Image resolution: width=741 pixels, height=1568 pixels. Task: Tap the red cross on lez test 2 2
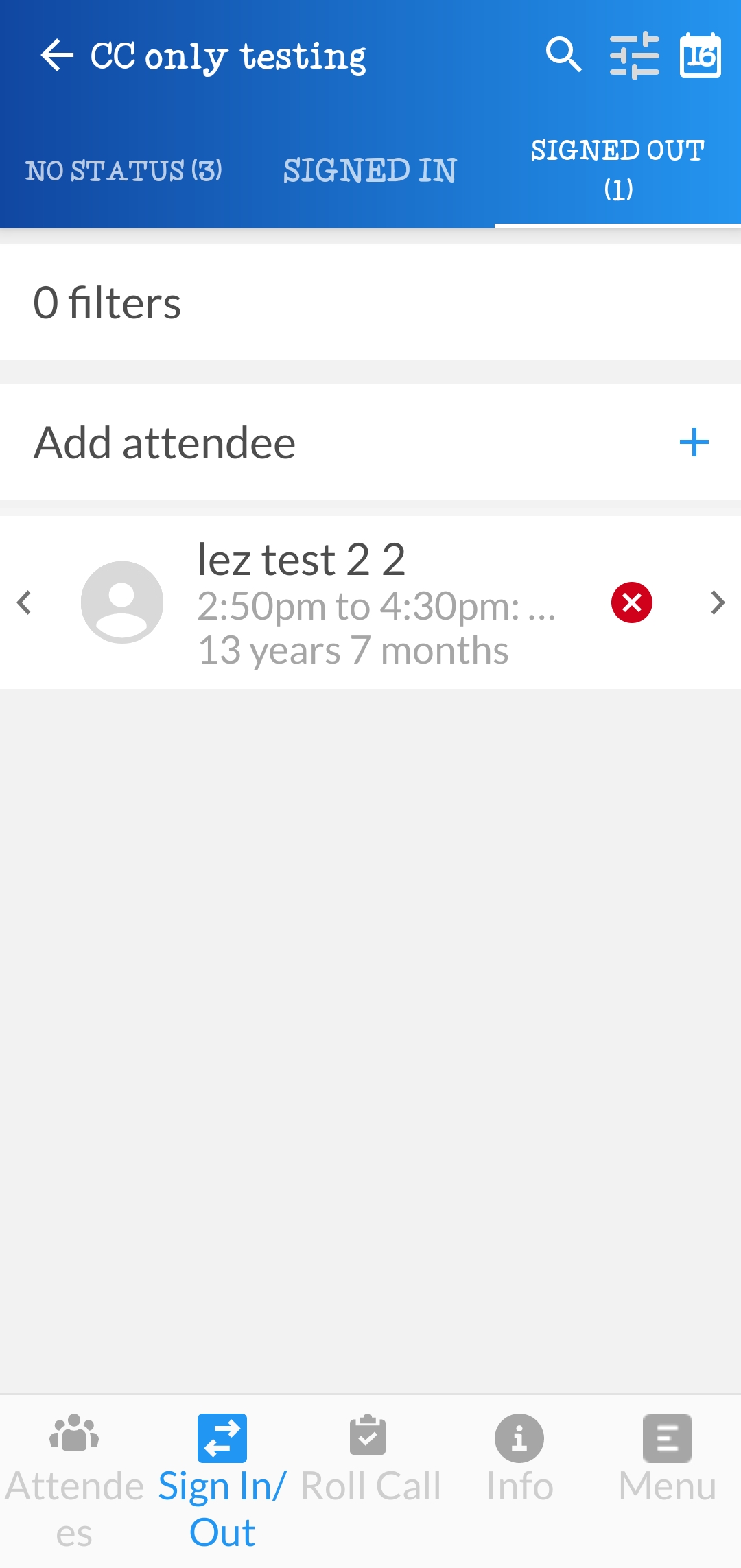click(632, 602)
